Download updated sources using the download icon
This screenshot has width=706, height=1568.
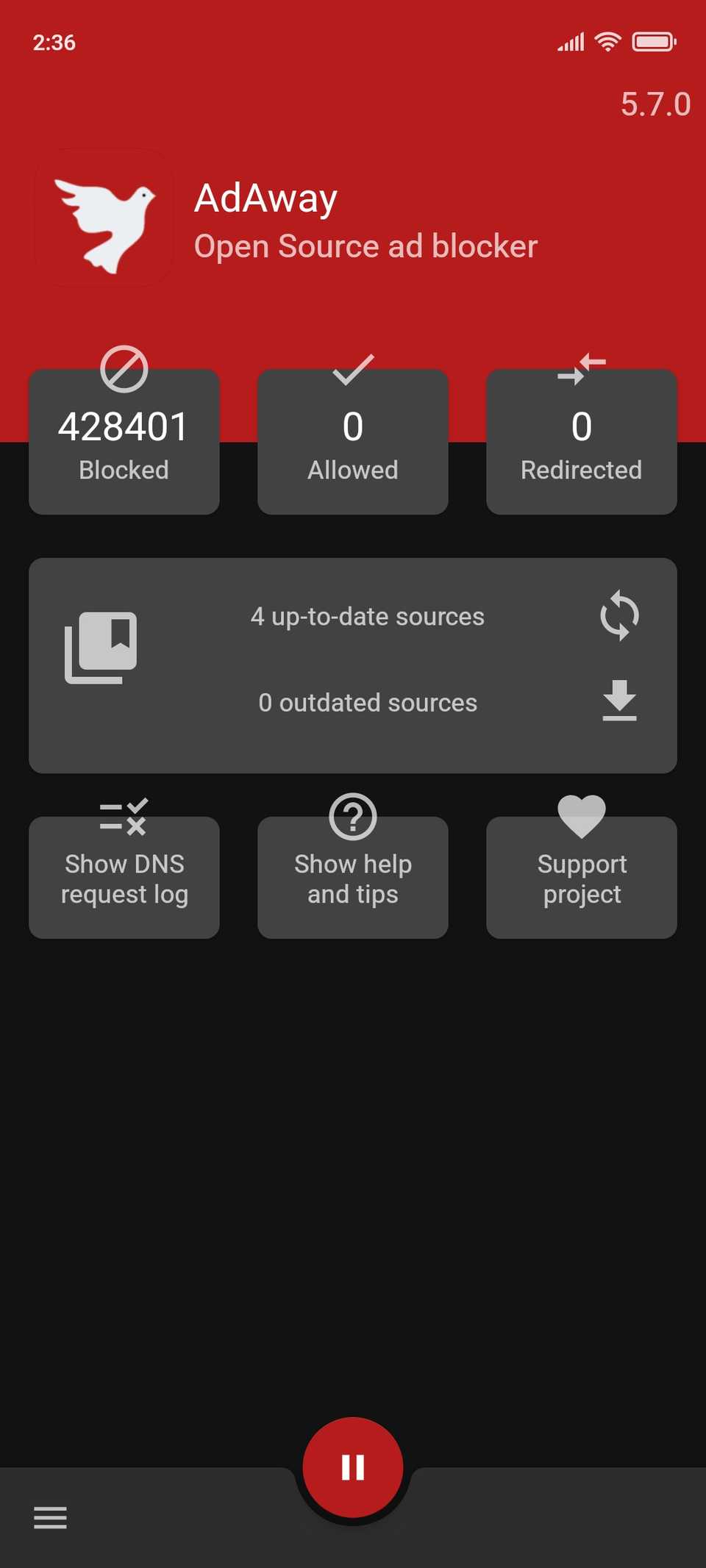click(x=619, y=701)
